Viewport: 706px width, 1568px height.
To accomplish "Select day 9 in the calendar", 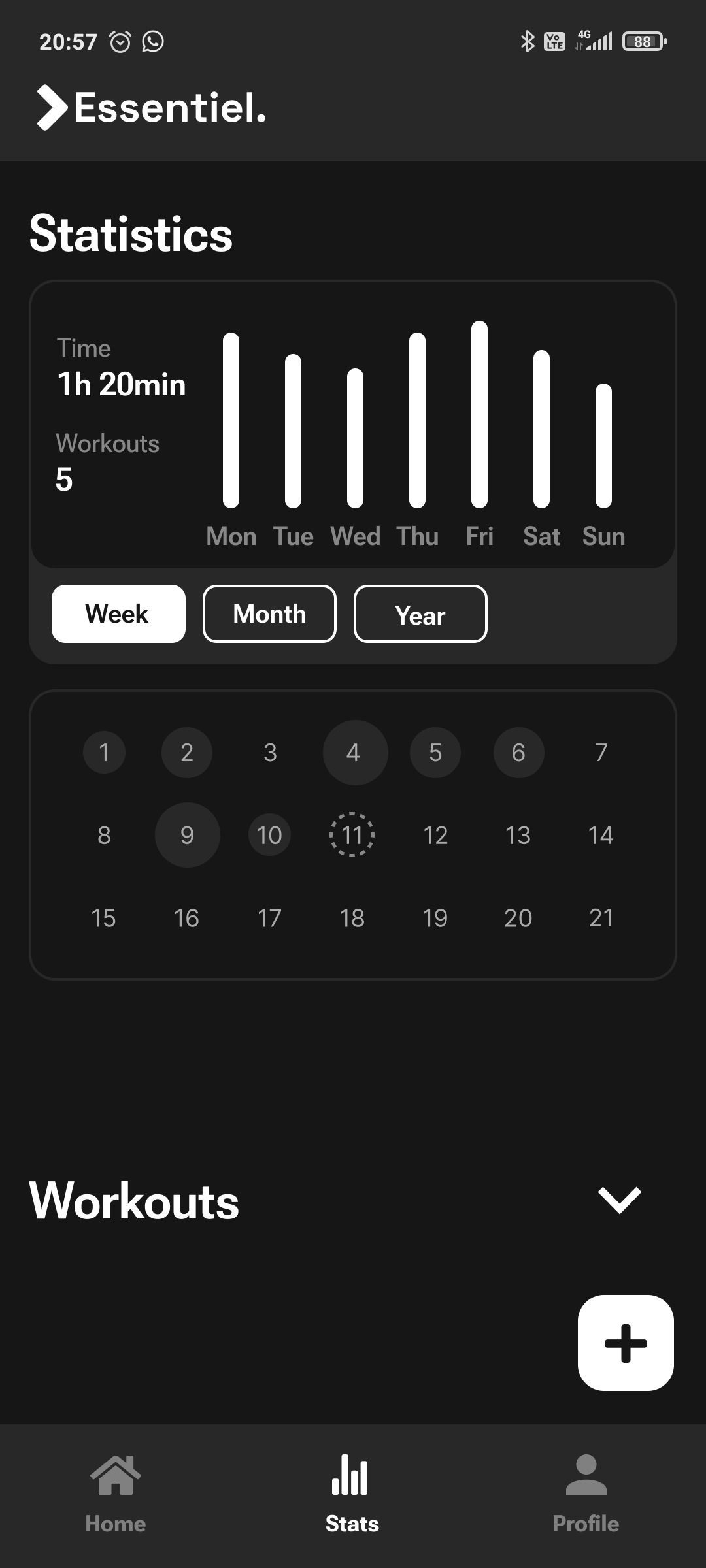I will coord(187,835).
